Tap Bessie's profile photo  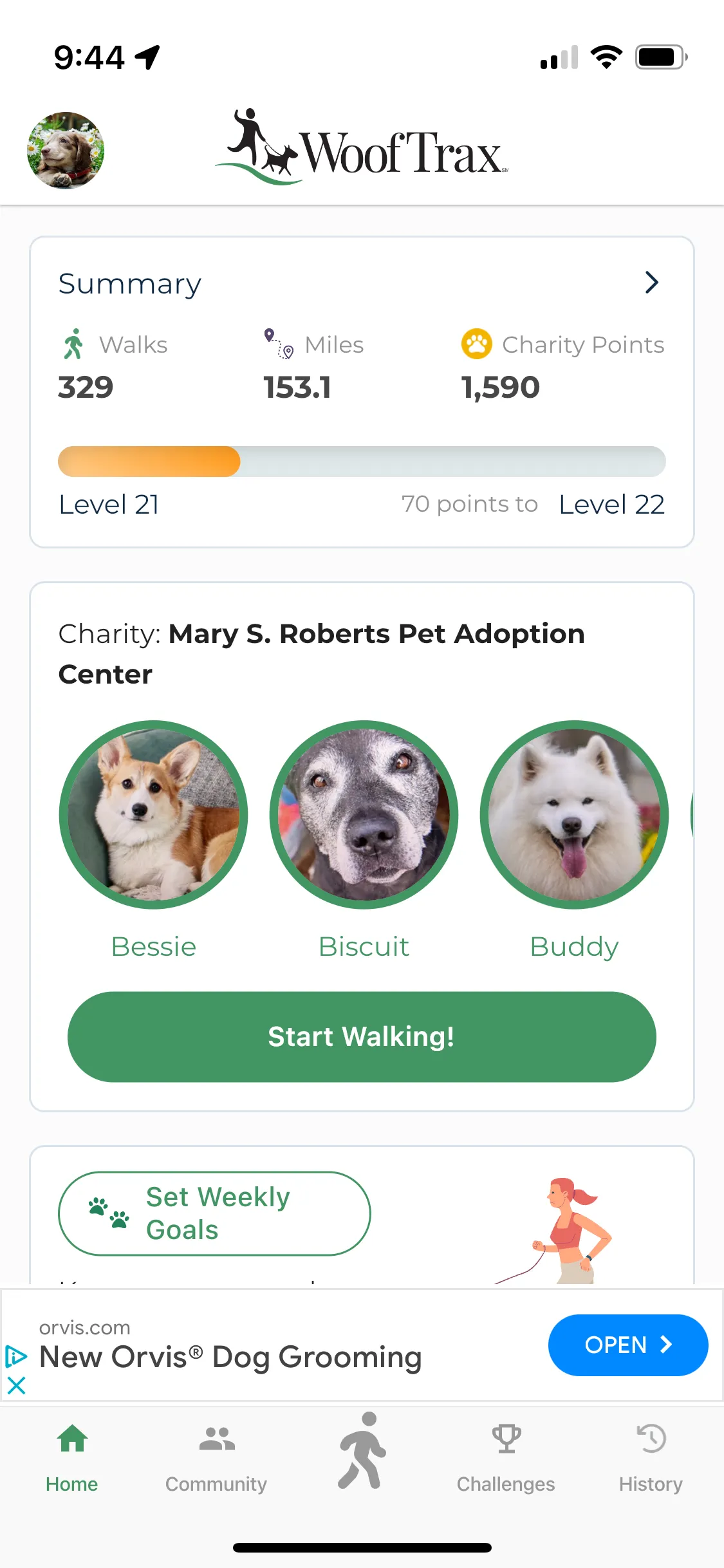point(153,814)
